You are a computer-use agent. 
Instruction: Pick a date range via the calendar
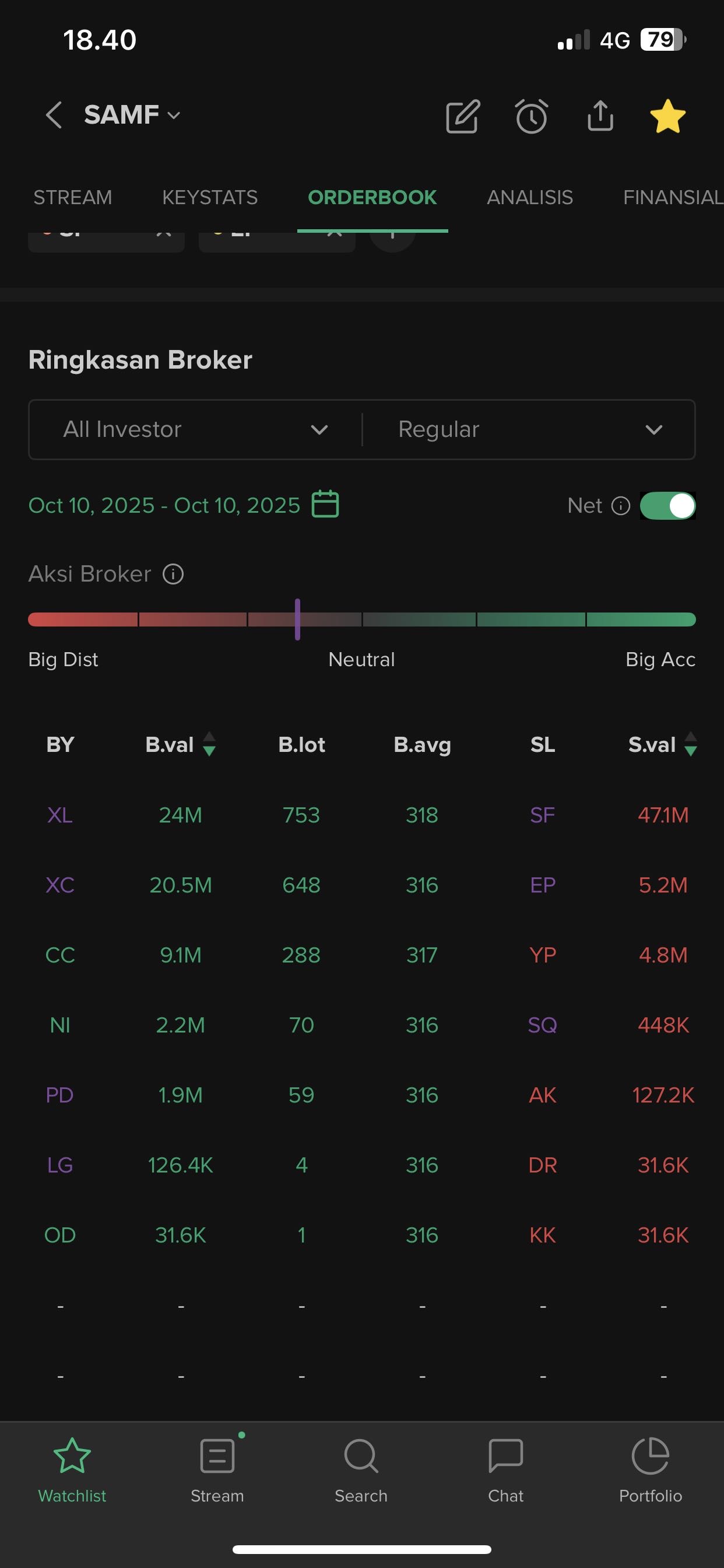[325, 505]
